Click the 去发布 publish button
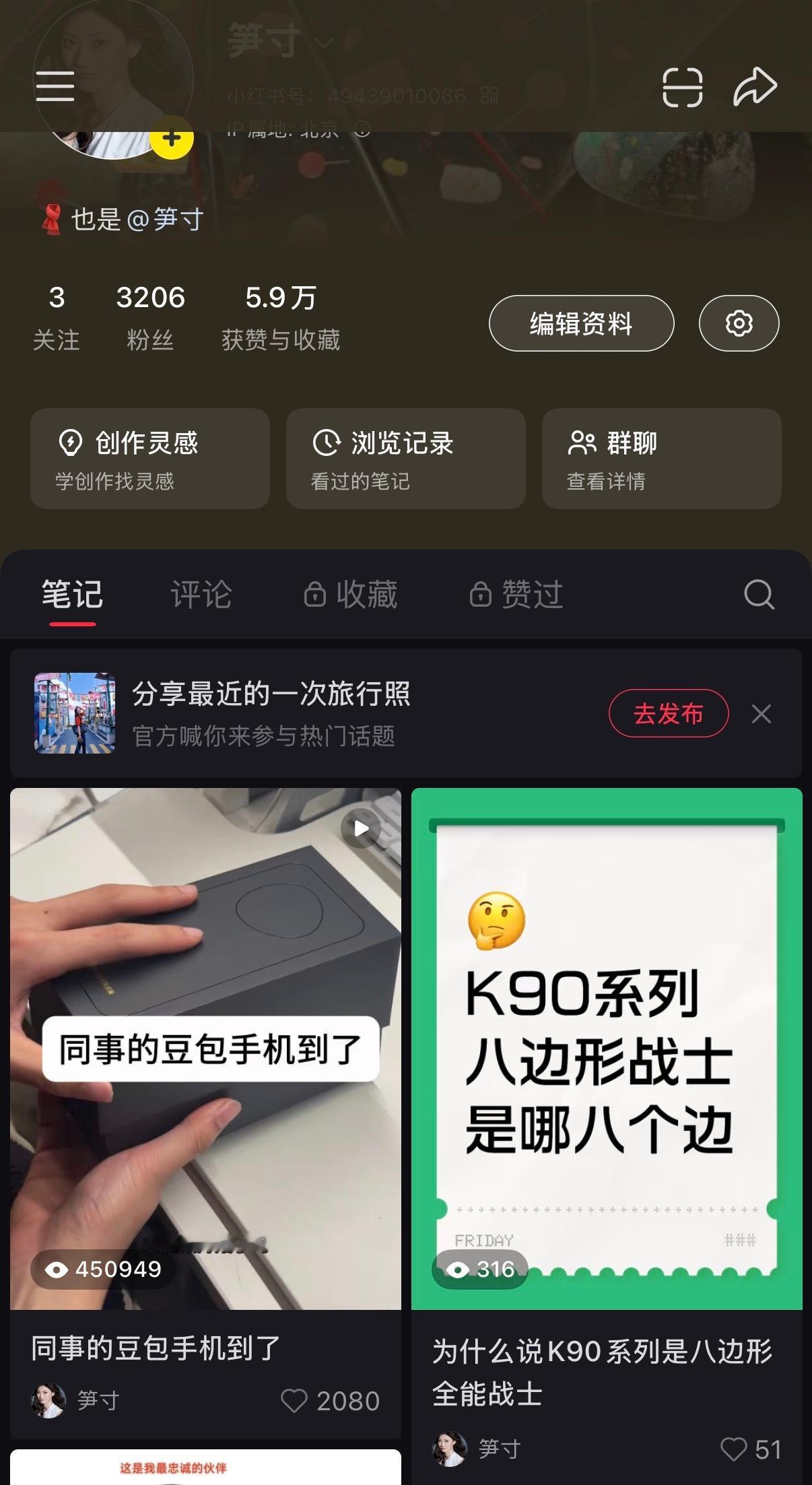812x1485 pixels. pyautogui.click(x=668, y=714)
